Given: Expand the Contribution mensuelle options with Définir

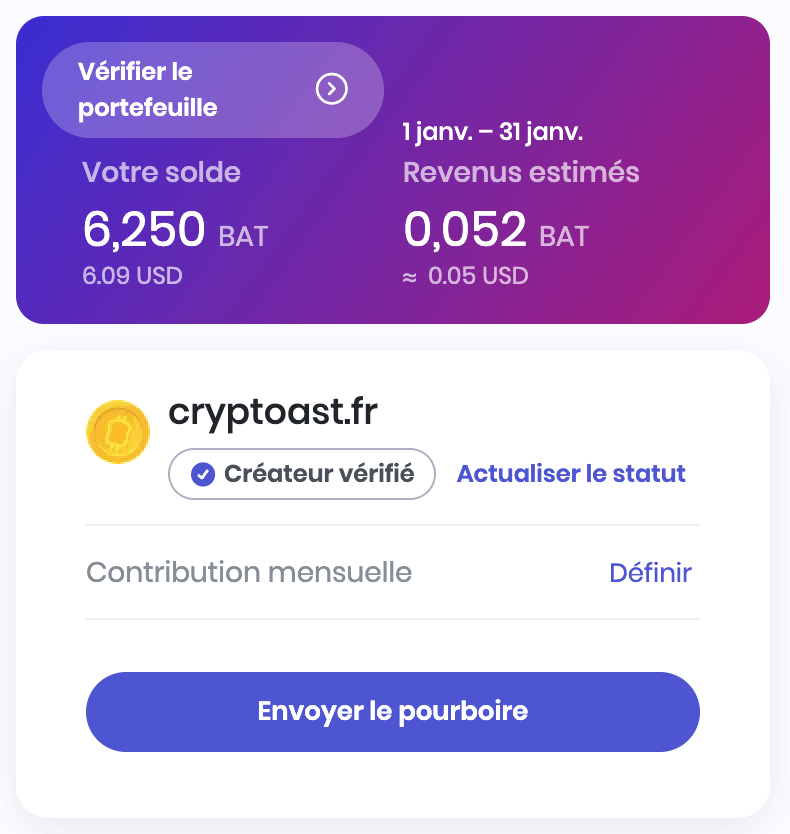Looking at the screenshot, I should click(650, 573).
